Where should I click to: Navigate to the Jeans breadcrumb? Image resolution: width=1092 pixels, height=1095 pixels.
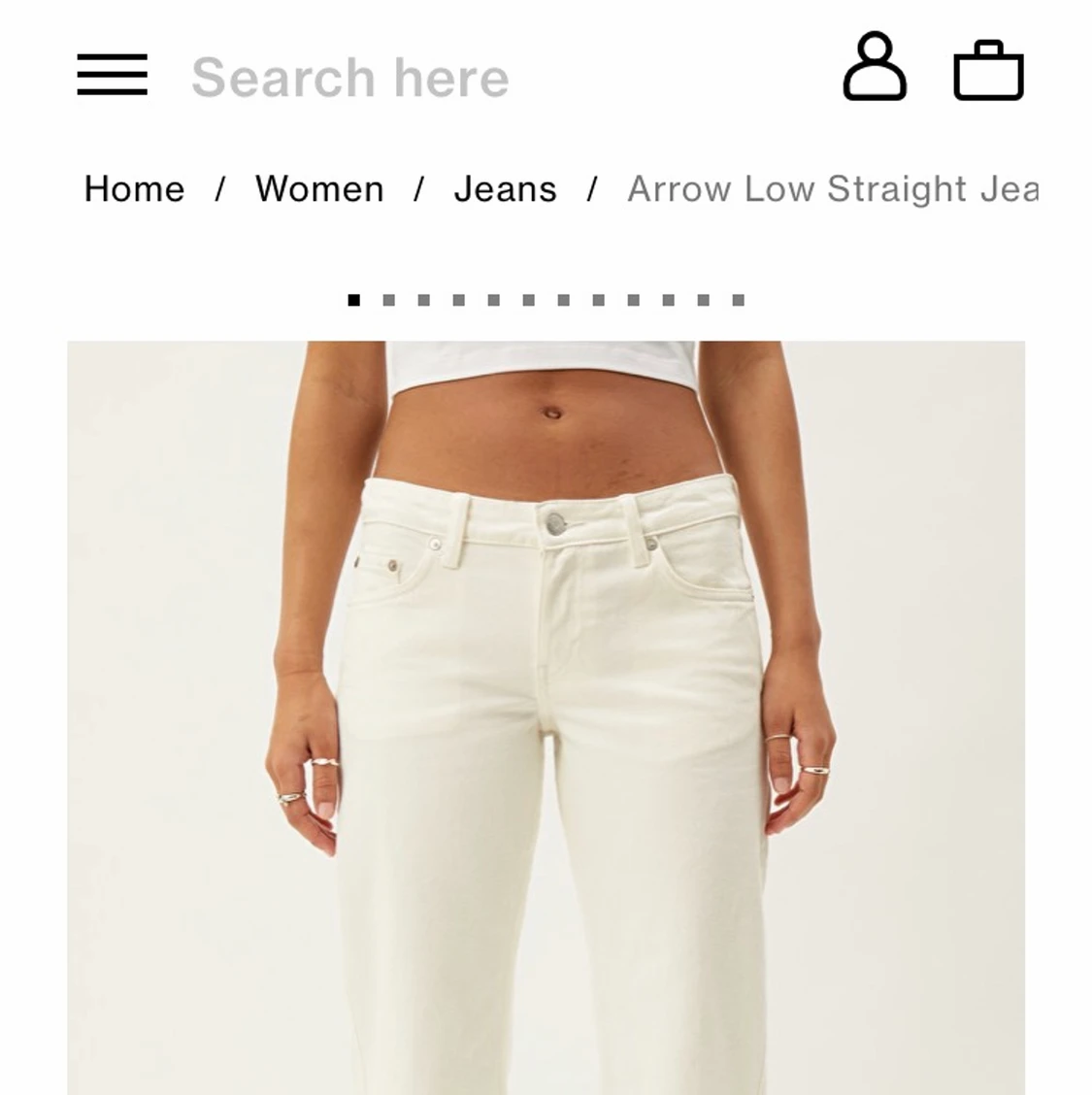point(505,188)
